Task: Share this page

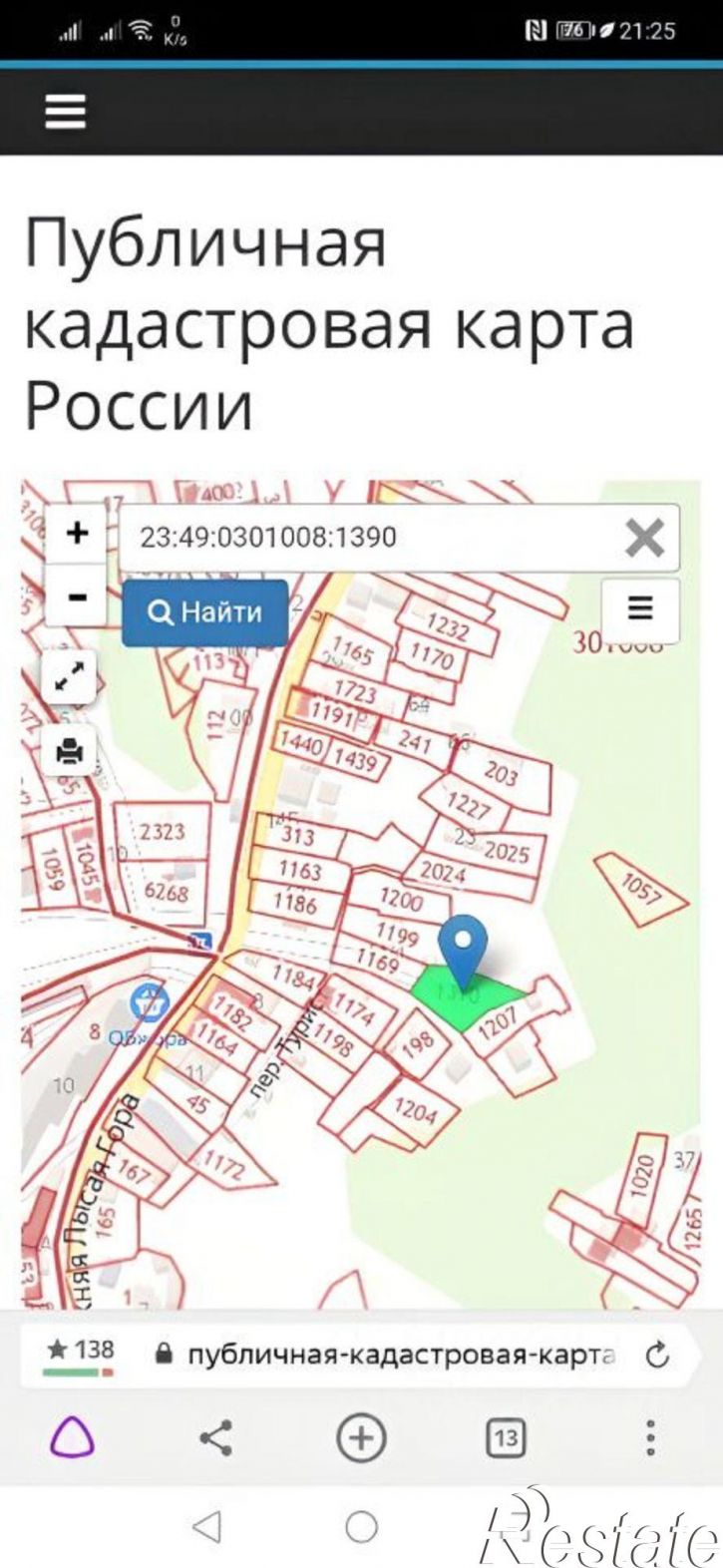Action: [216, 1438]
